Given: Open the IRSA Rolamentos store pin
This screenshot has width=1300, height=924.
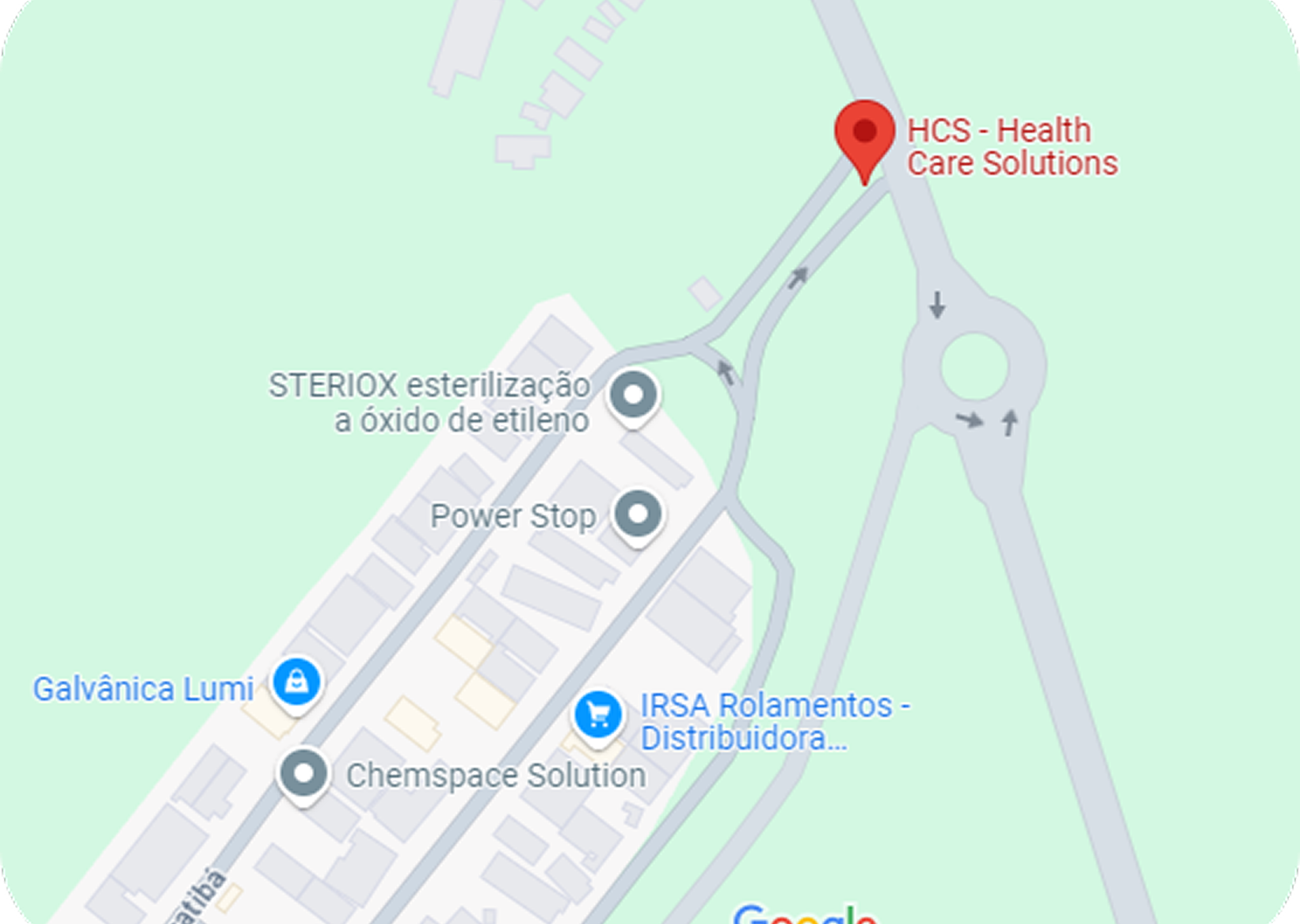Looking at the screenshot, I should 598,715.
